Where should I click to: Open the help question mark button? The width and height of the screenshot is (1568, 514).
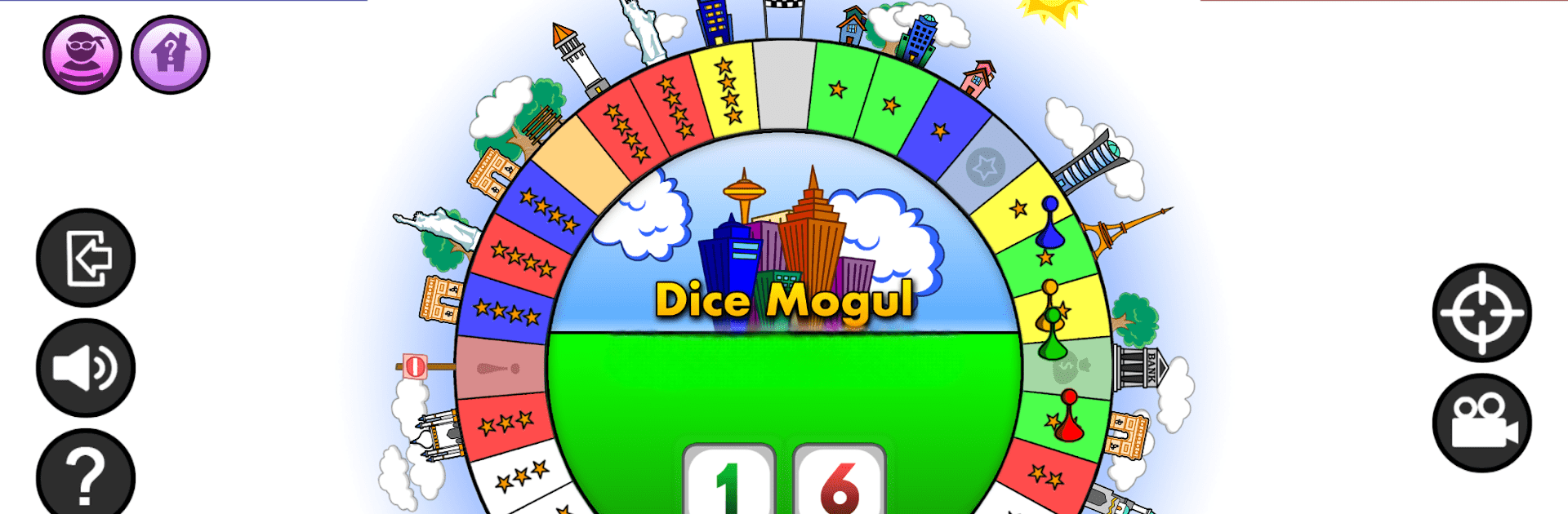(86, 475)
